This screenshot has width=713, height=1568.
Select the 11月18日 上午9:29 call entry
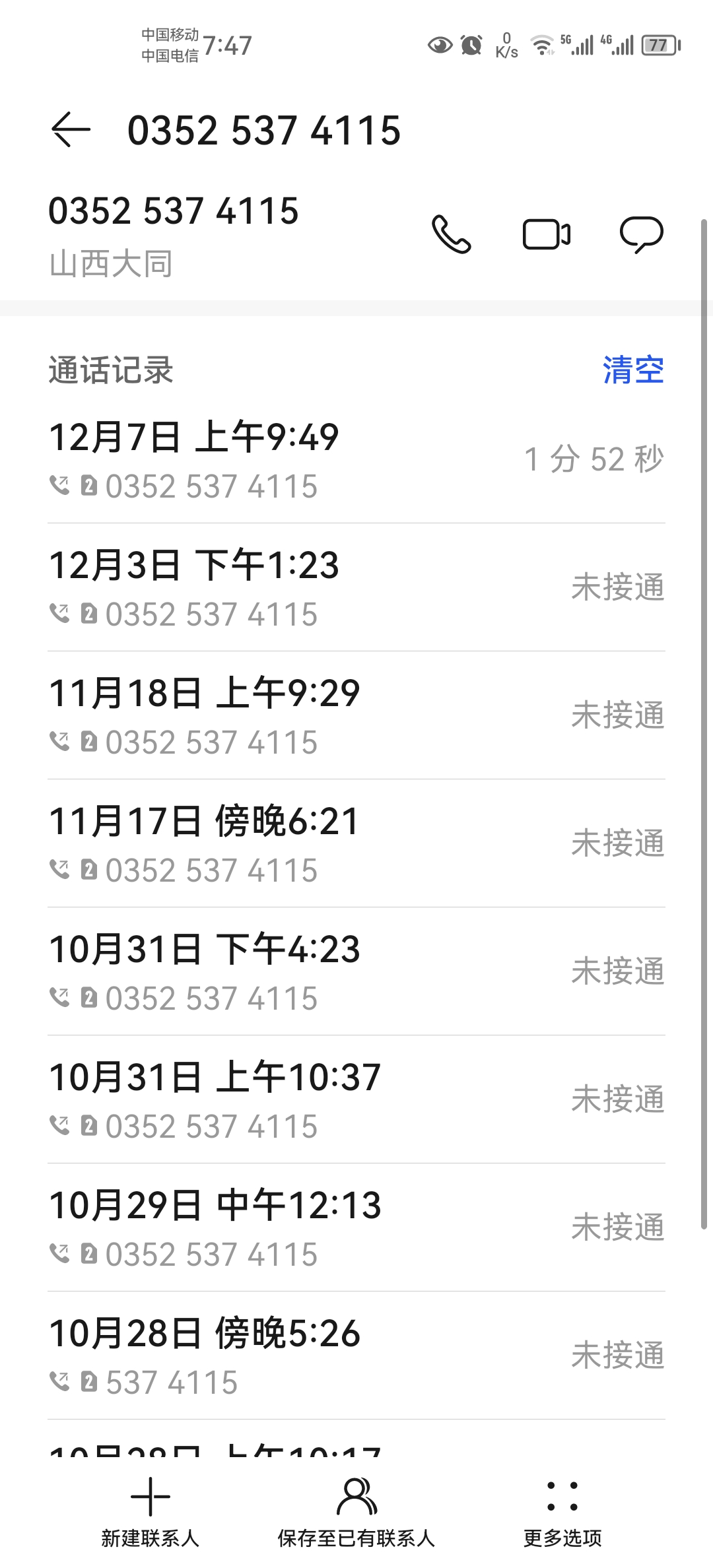click(356, 715)
